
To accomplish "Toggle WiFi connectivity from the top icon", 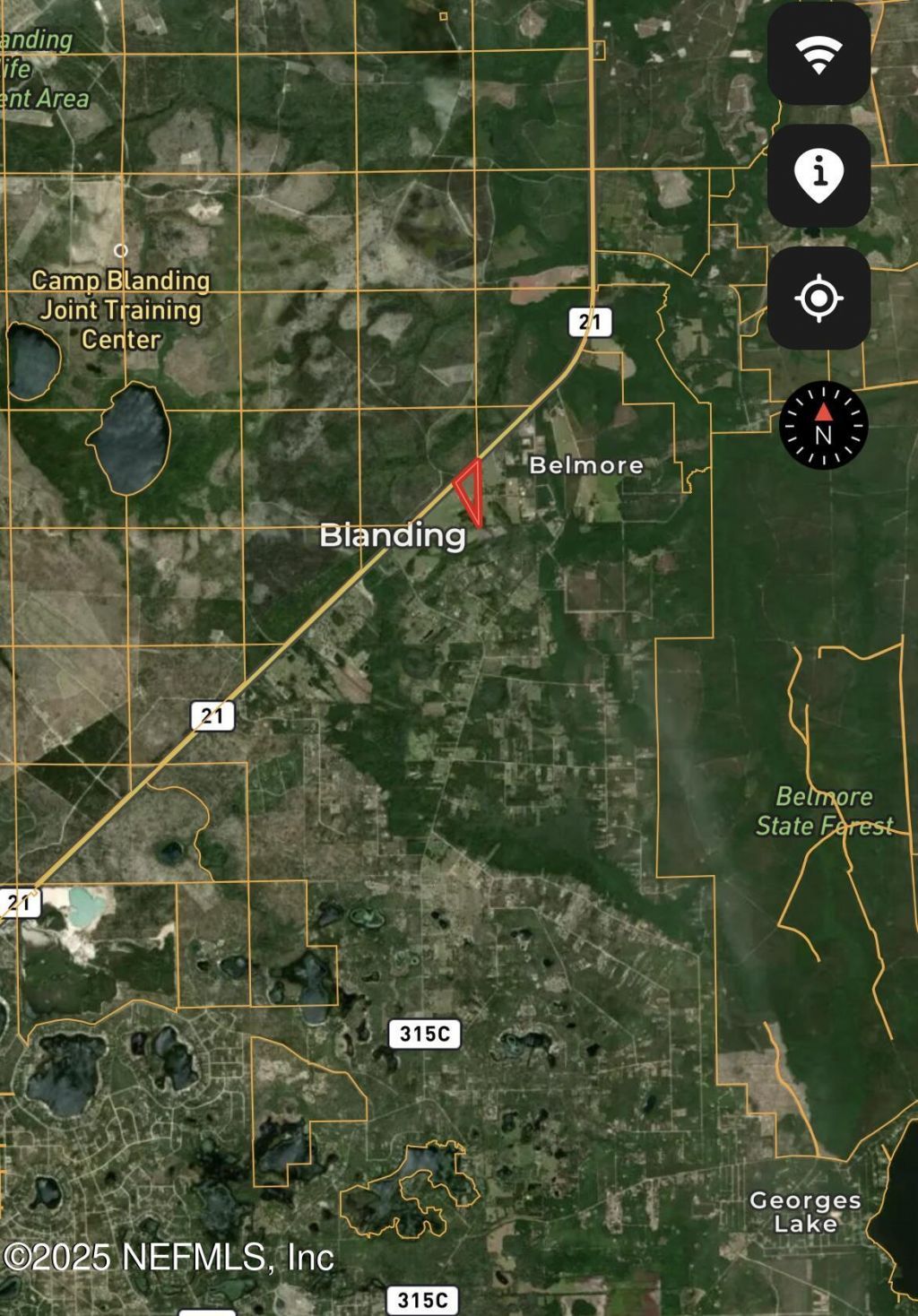I will coord(821,51).
